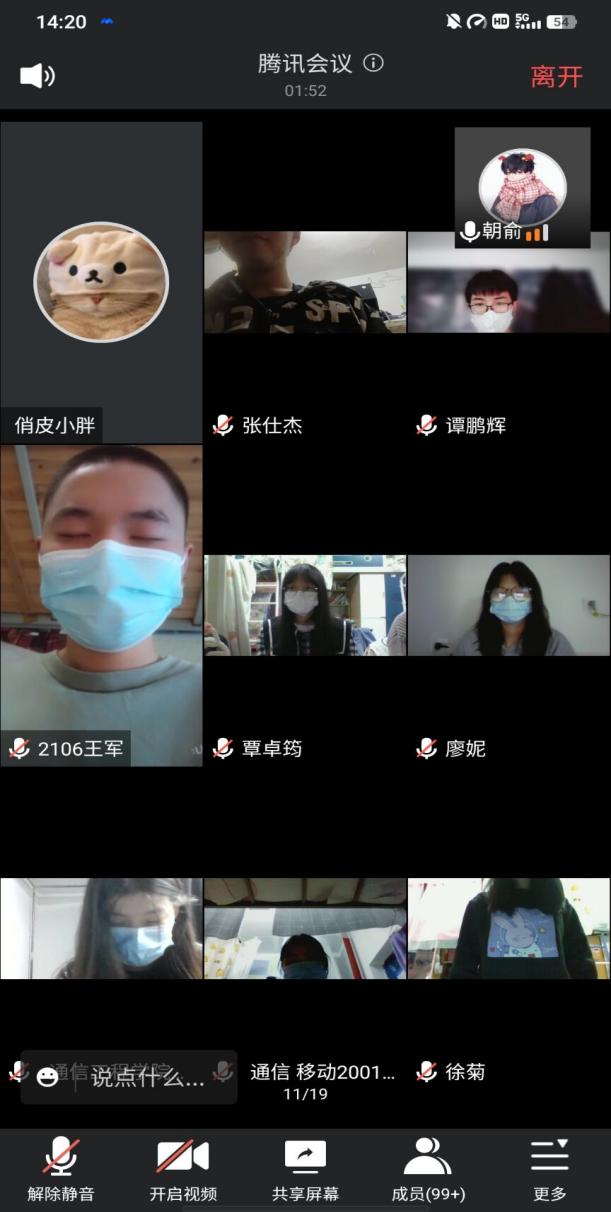
Task: Open the 成员(99+) participants list
Action: pos(428,1168)
